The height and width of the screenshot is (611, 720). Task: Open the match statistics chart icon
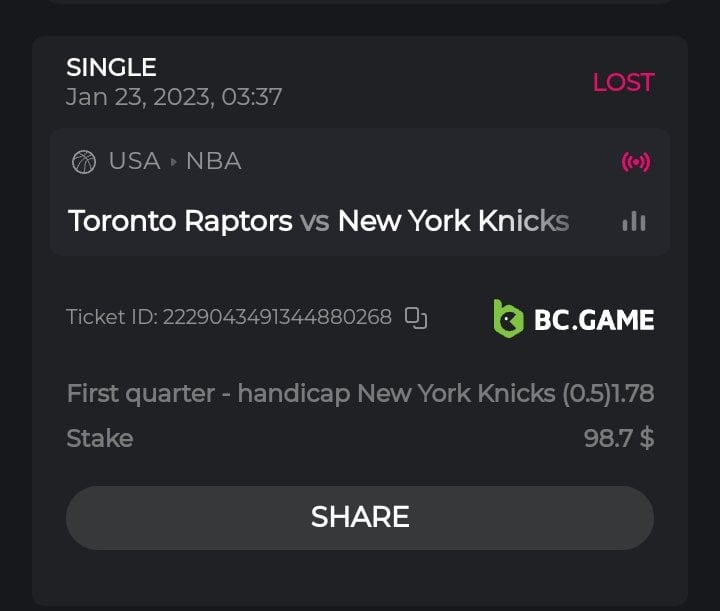[634, 221]
